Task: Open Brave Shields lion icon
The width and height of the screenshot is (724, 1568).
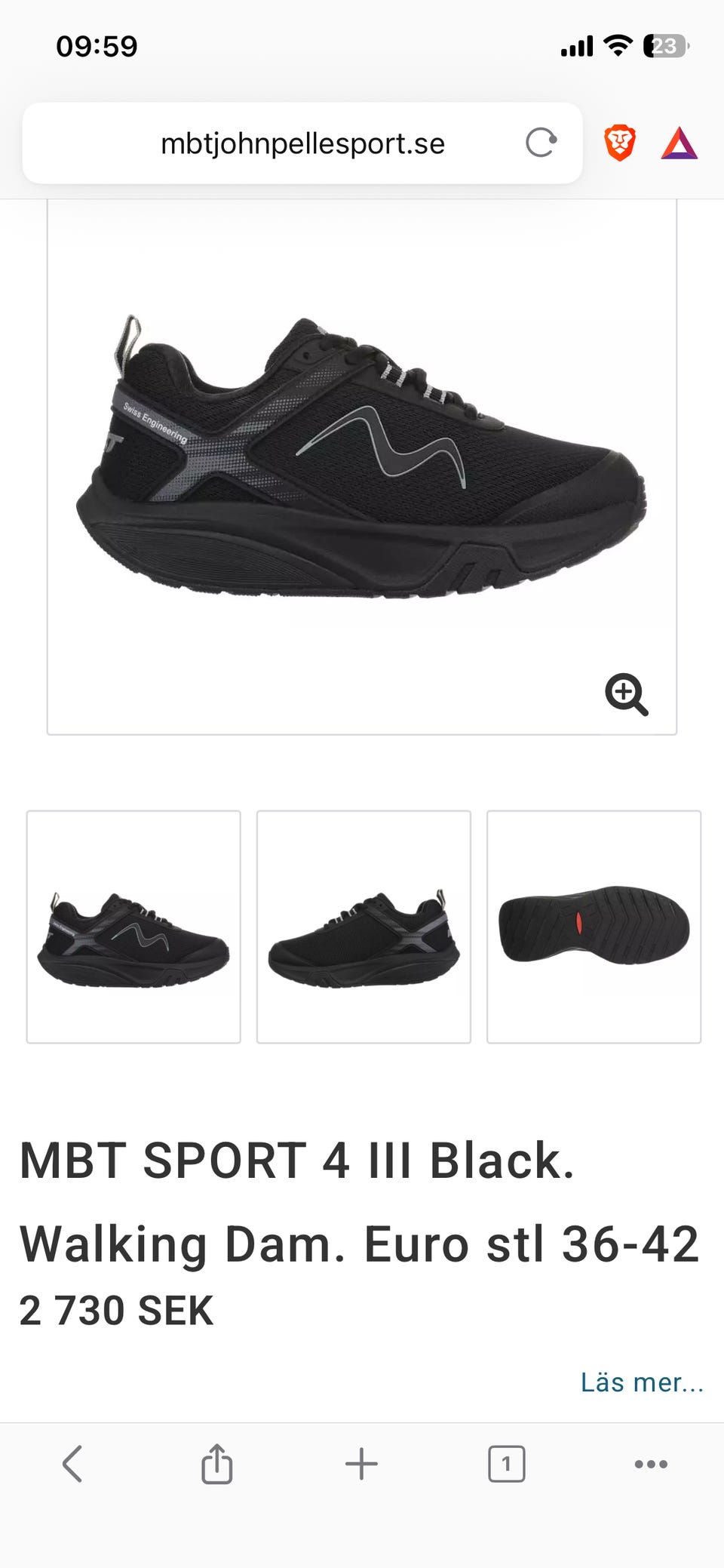Action: click(620, 143)
